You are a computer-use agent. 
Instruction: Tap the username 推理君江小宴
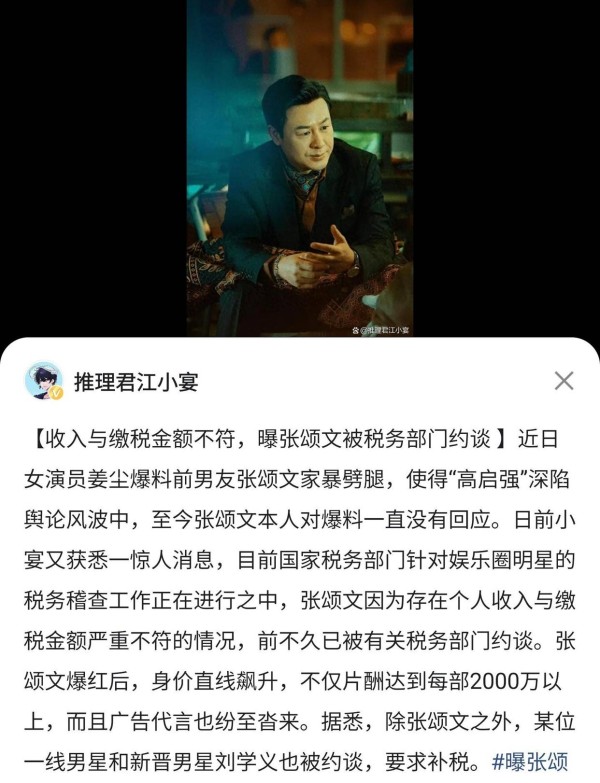pyautogui.click(x=135, y=381)
